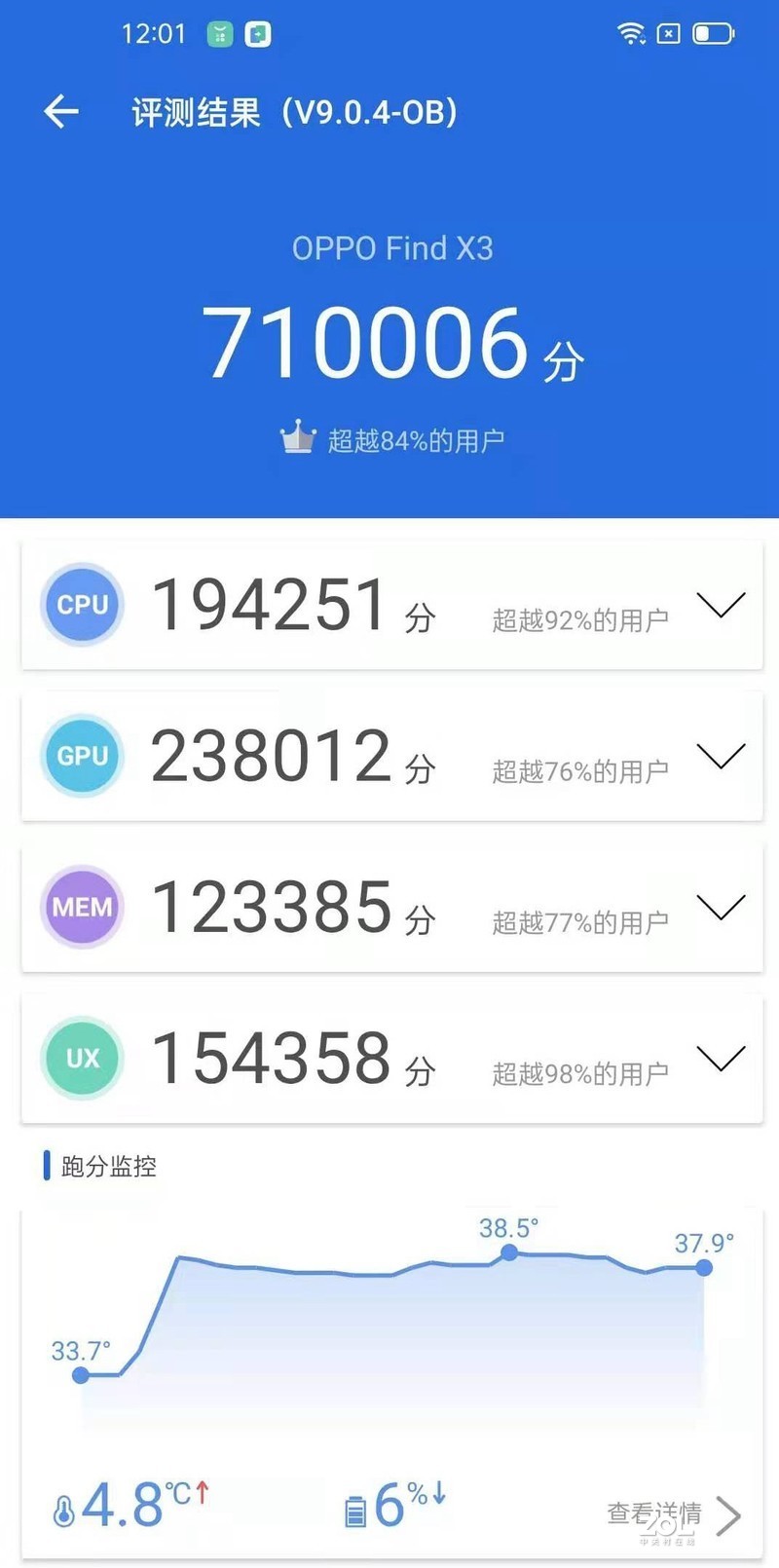The image size is (779, 1568).
Task: Select the blue CPU circle icon
Action: point(82,605)
